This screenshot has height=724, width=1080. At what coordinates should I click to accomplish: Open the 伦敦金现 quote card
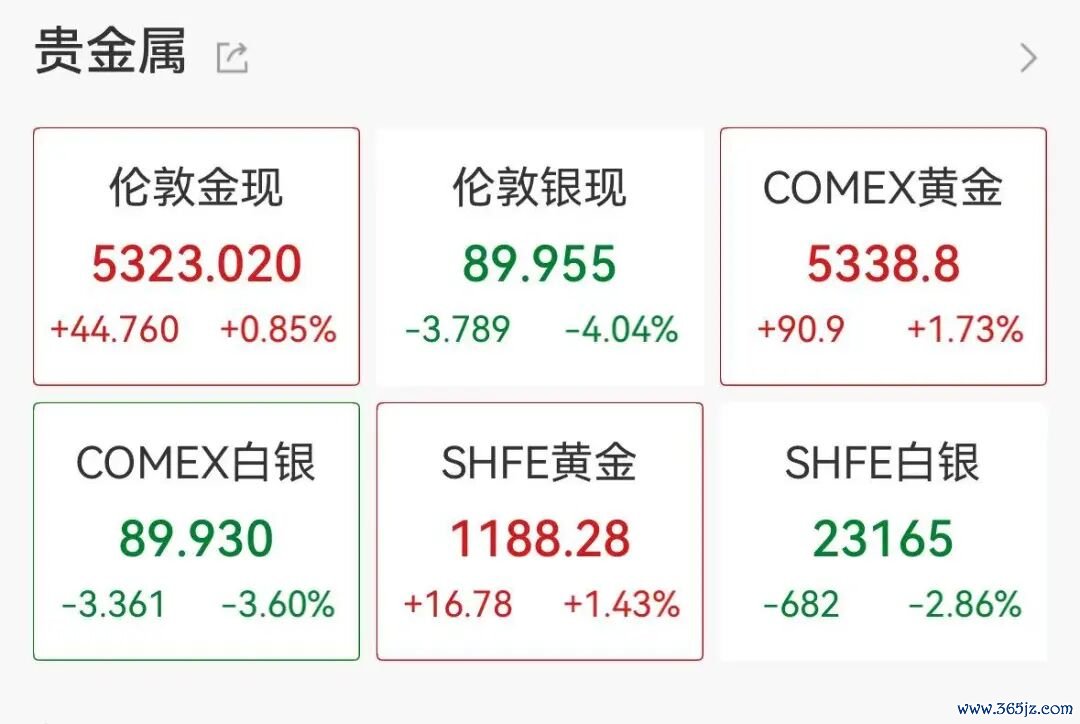(196, 256)
